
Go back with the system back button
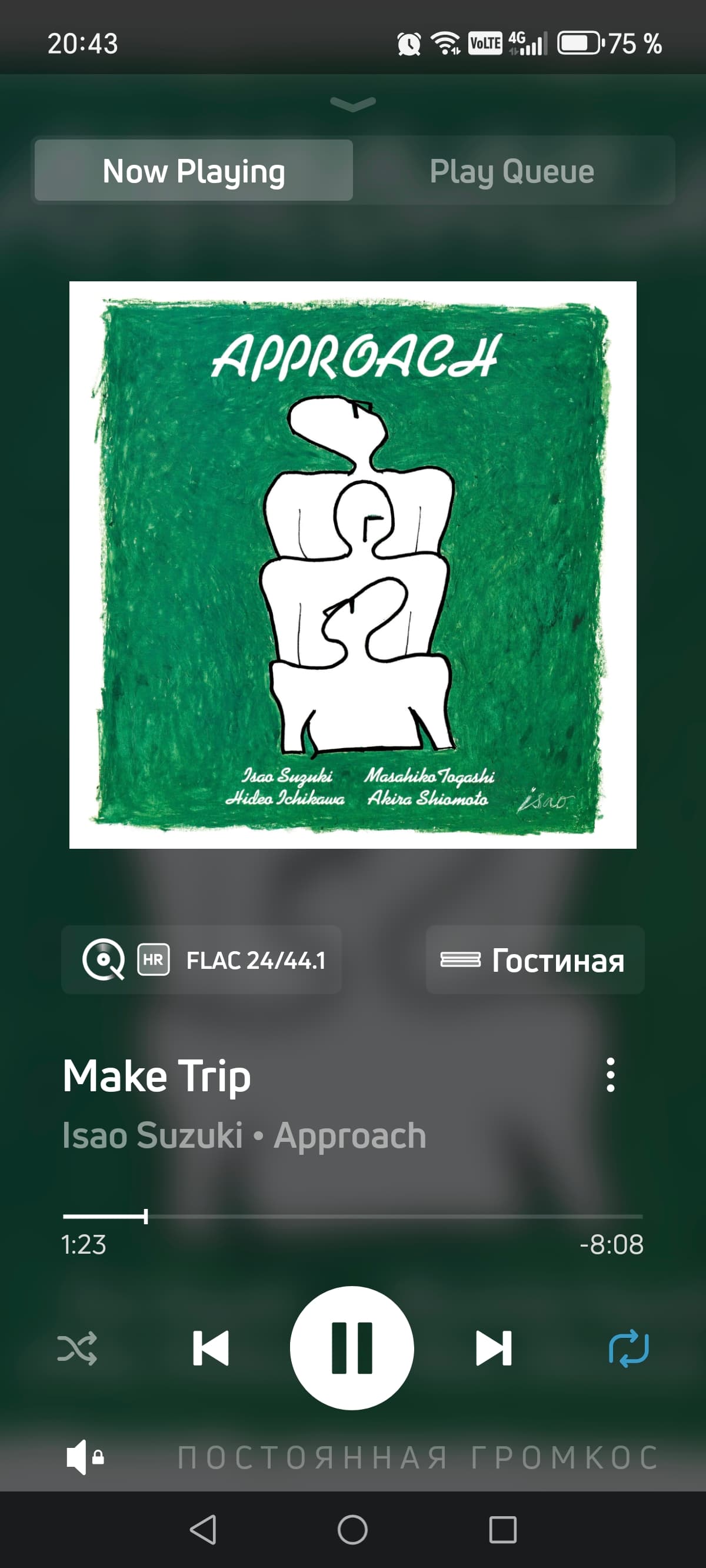(x=202, y=1530)
